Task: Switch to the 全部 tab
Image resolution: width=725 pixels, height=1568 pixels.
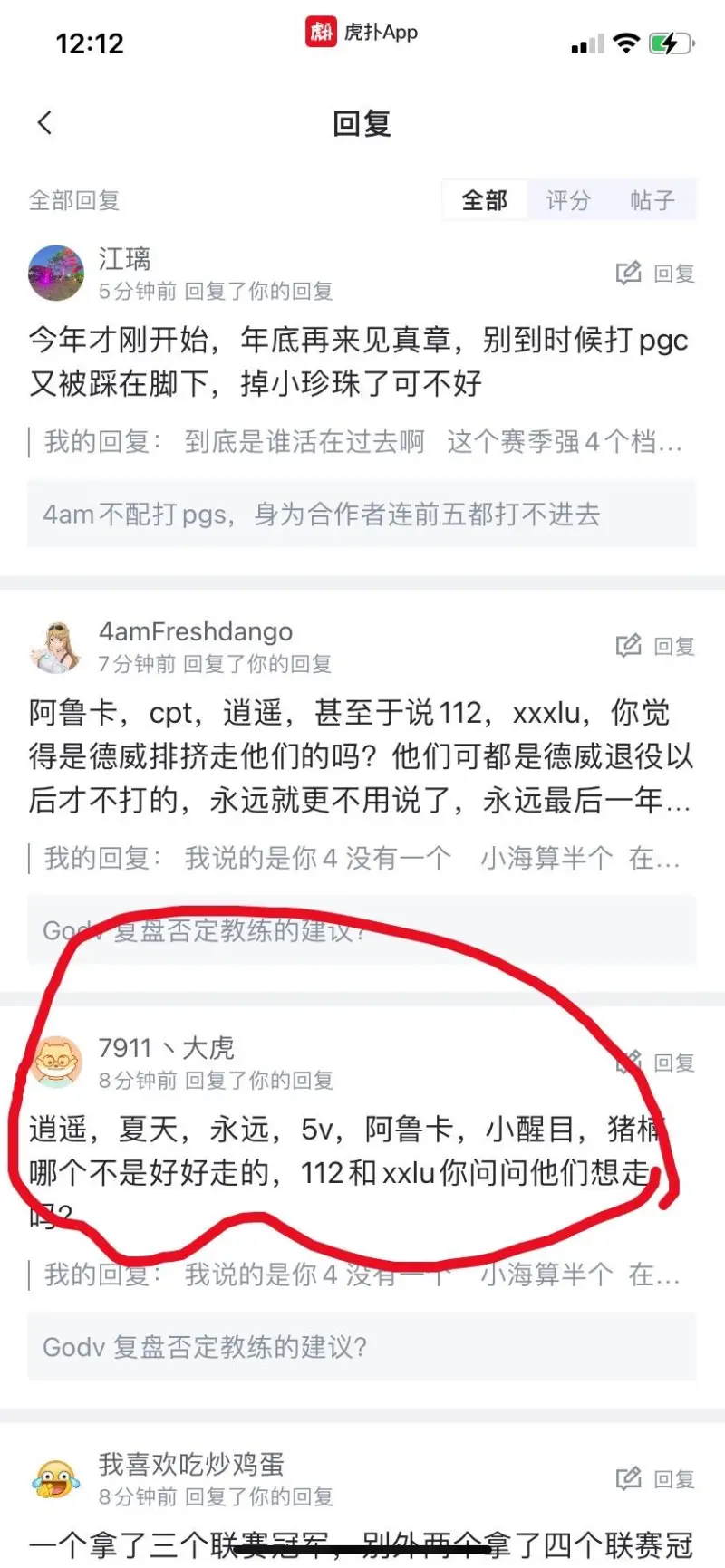Action: tap(484, 200)
